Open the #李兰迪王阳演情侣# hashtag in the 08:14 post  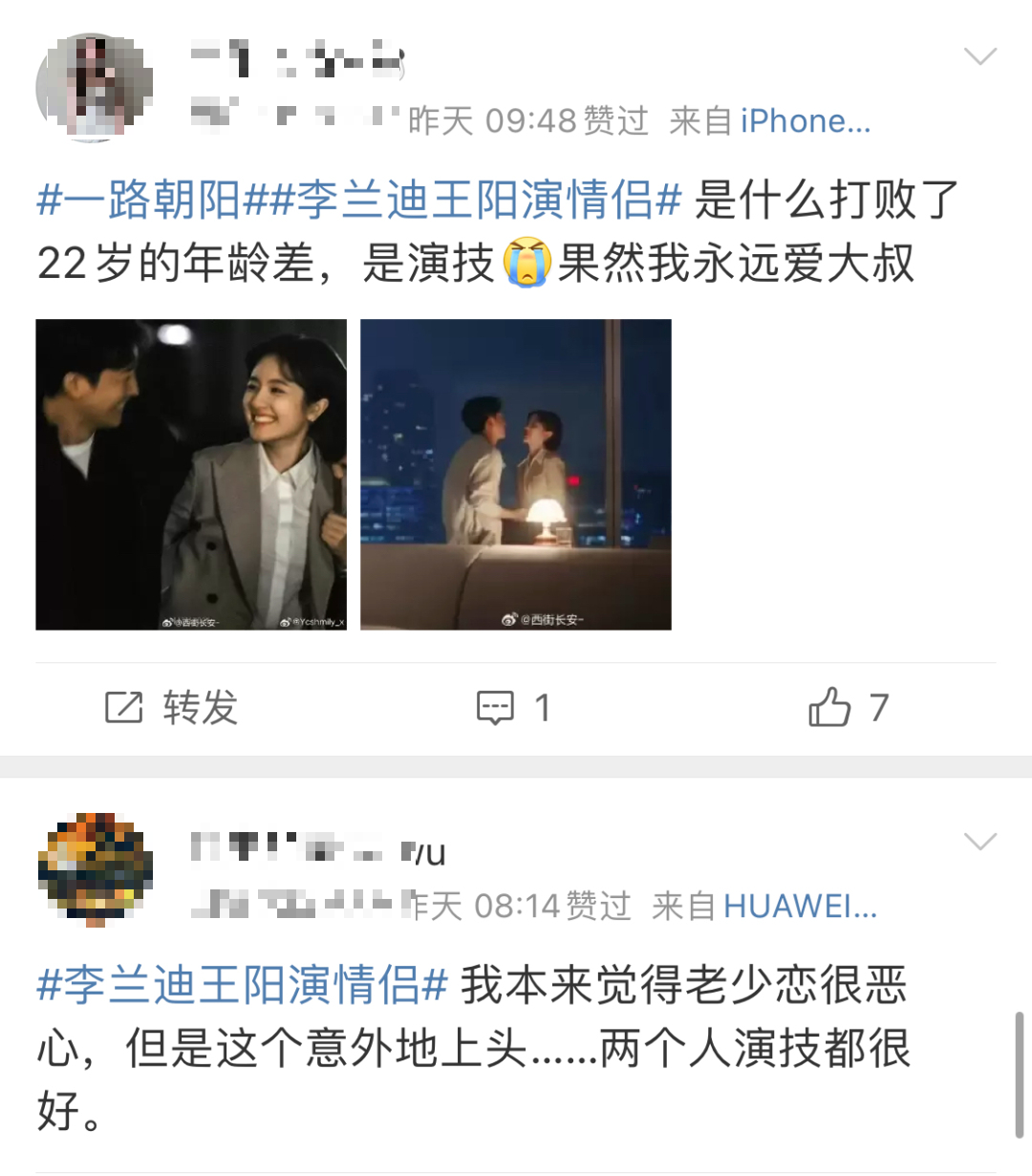click(x=243, y=986)
